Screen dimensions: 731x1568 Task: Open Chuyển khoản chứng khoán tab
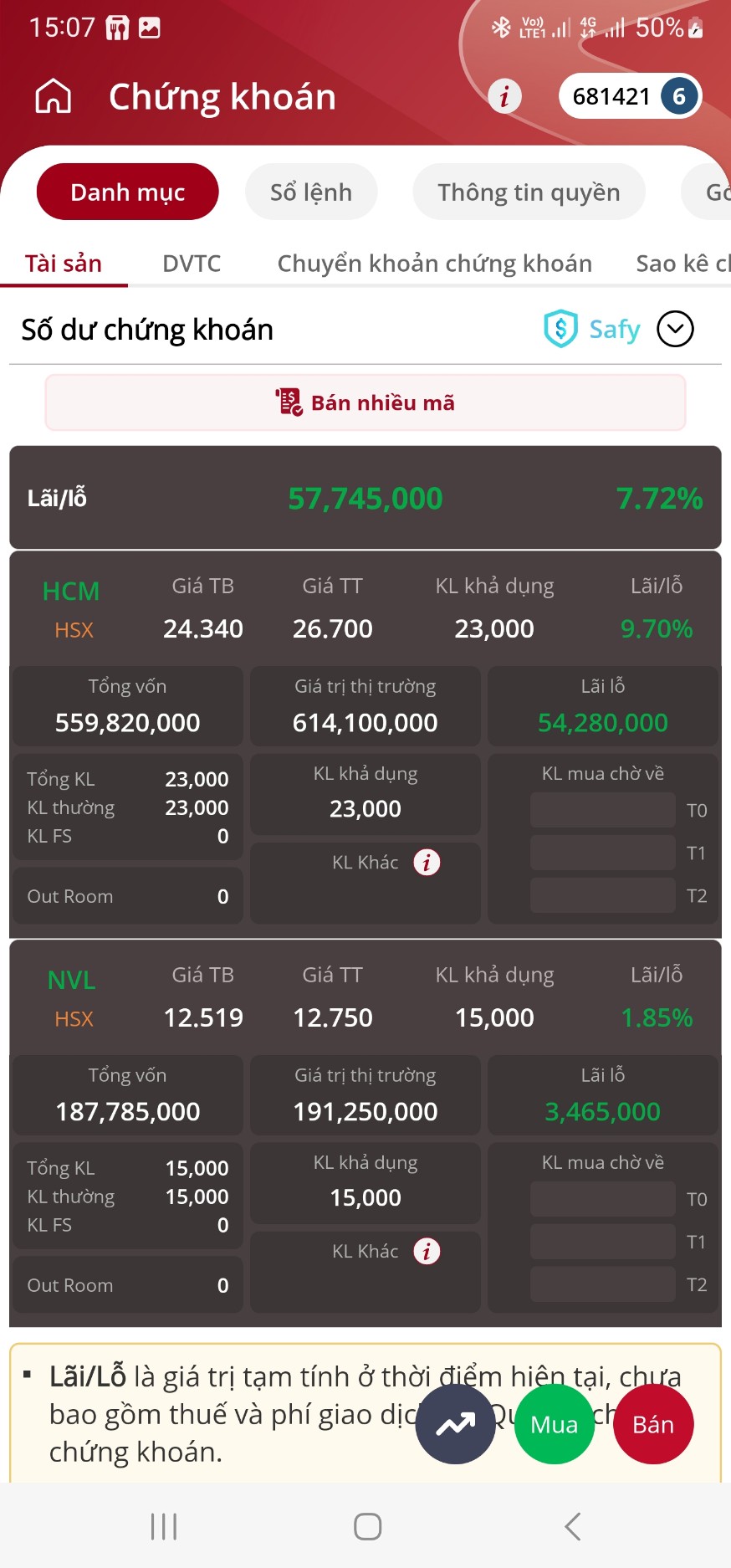[434, 264]
